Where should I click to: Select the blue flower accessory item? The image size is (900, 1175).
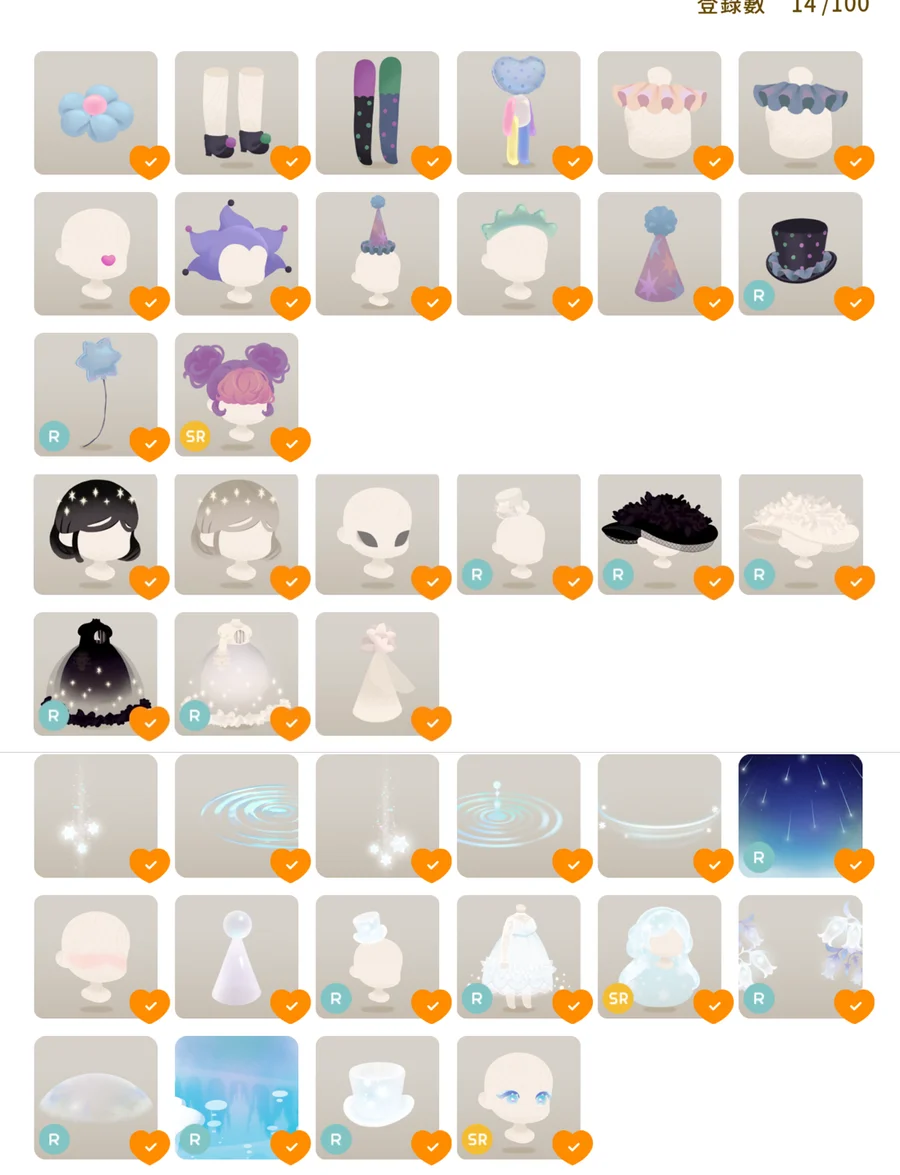tap(95, 112)
